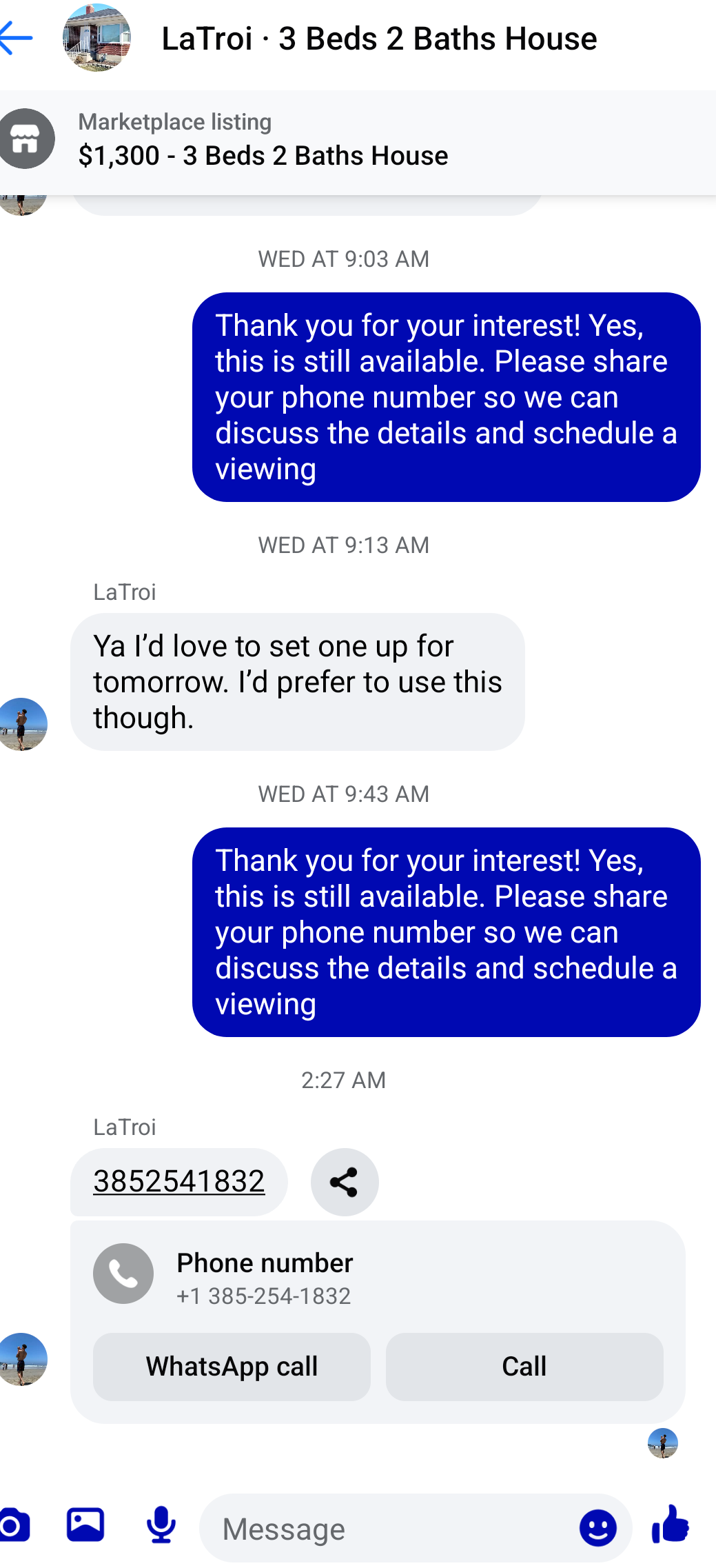Screen dimensions: 716x1568
Task: Tap the underlined number 3852541832
Action: (x=179, y=1181)
